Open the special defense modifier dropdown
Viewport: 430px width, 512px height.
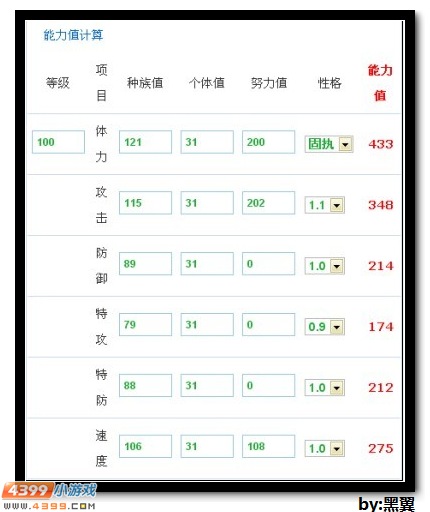click(x=325, y=388)
